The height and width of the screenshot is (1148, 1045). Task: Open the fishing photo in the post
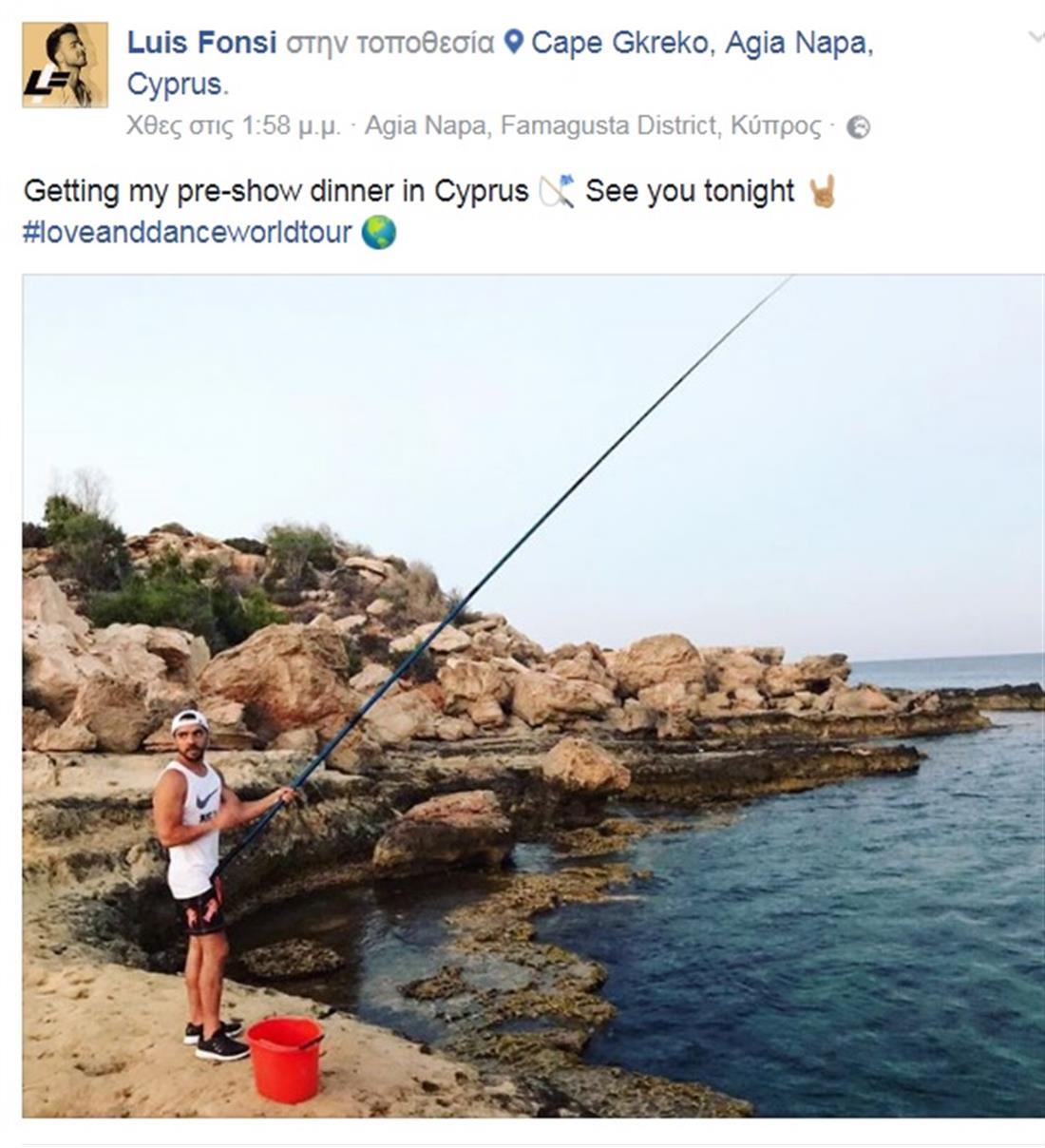532,696
